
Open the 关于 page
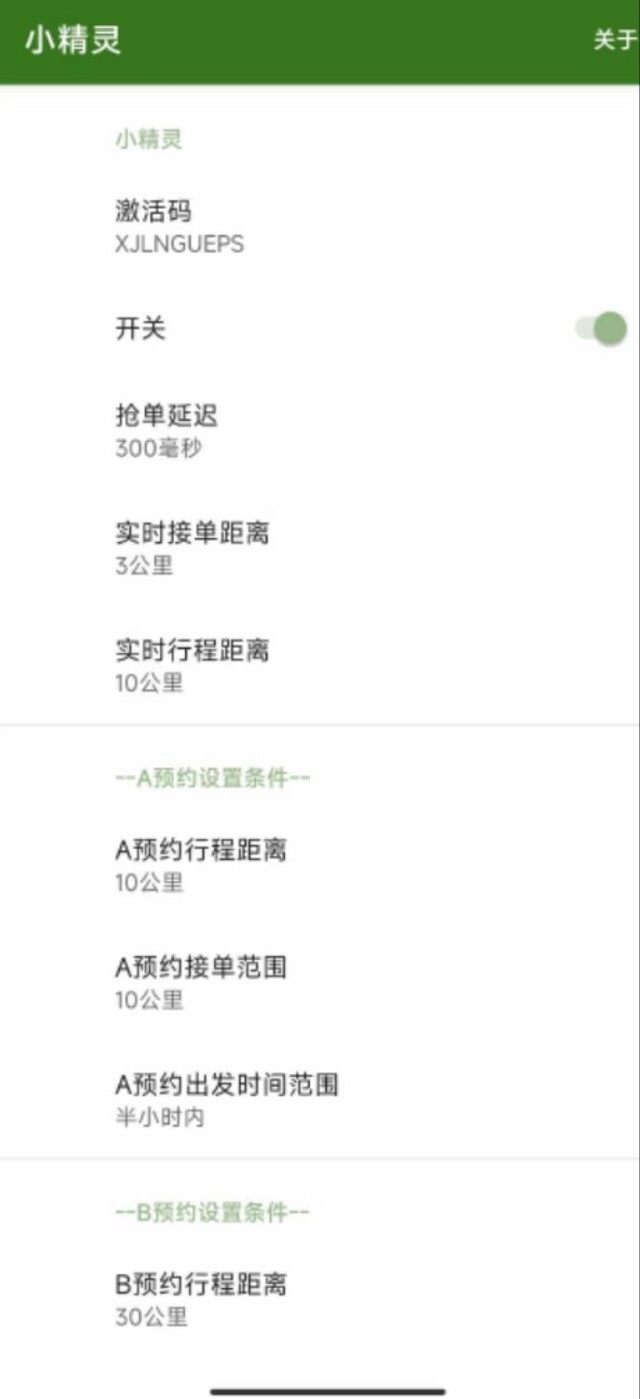pyautogui.click(x=616, y=41)
